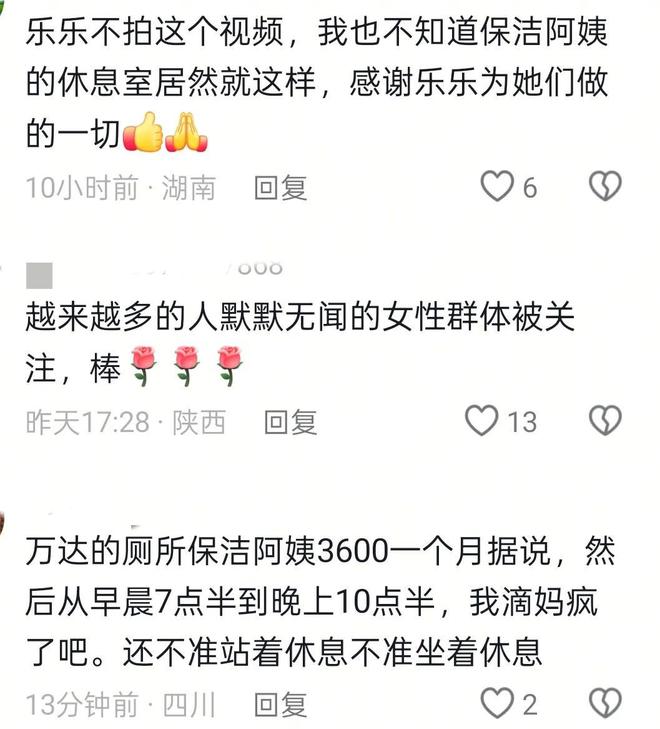
Task: Reply to the comment from 四川
Action: pos(280,705)
